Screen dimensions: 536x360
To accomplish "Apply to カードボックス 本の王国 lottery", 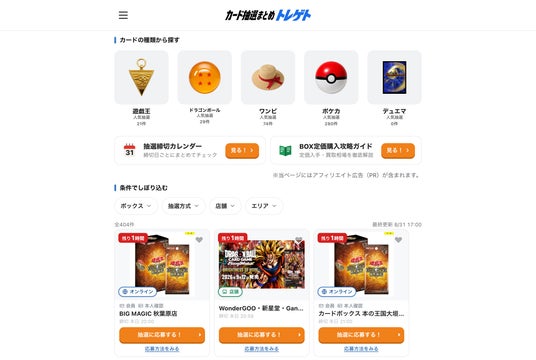I will 361,335.
